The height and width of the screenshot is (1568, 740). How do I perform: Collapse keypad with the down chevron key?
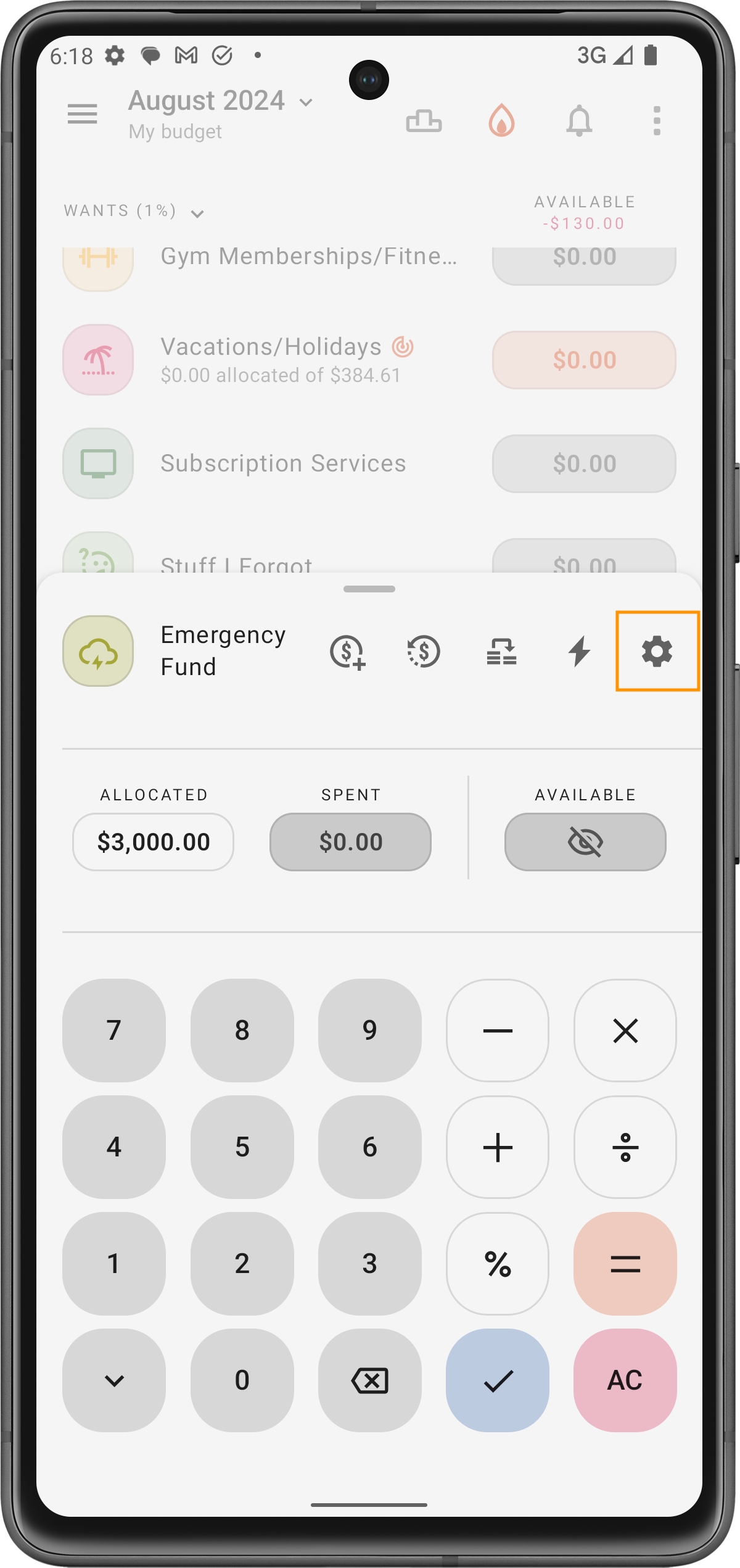114,1380
